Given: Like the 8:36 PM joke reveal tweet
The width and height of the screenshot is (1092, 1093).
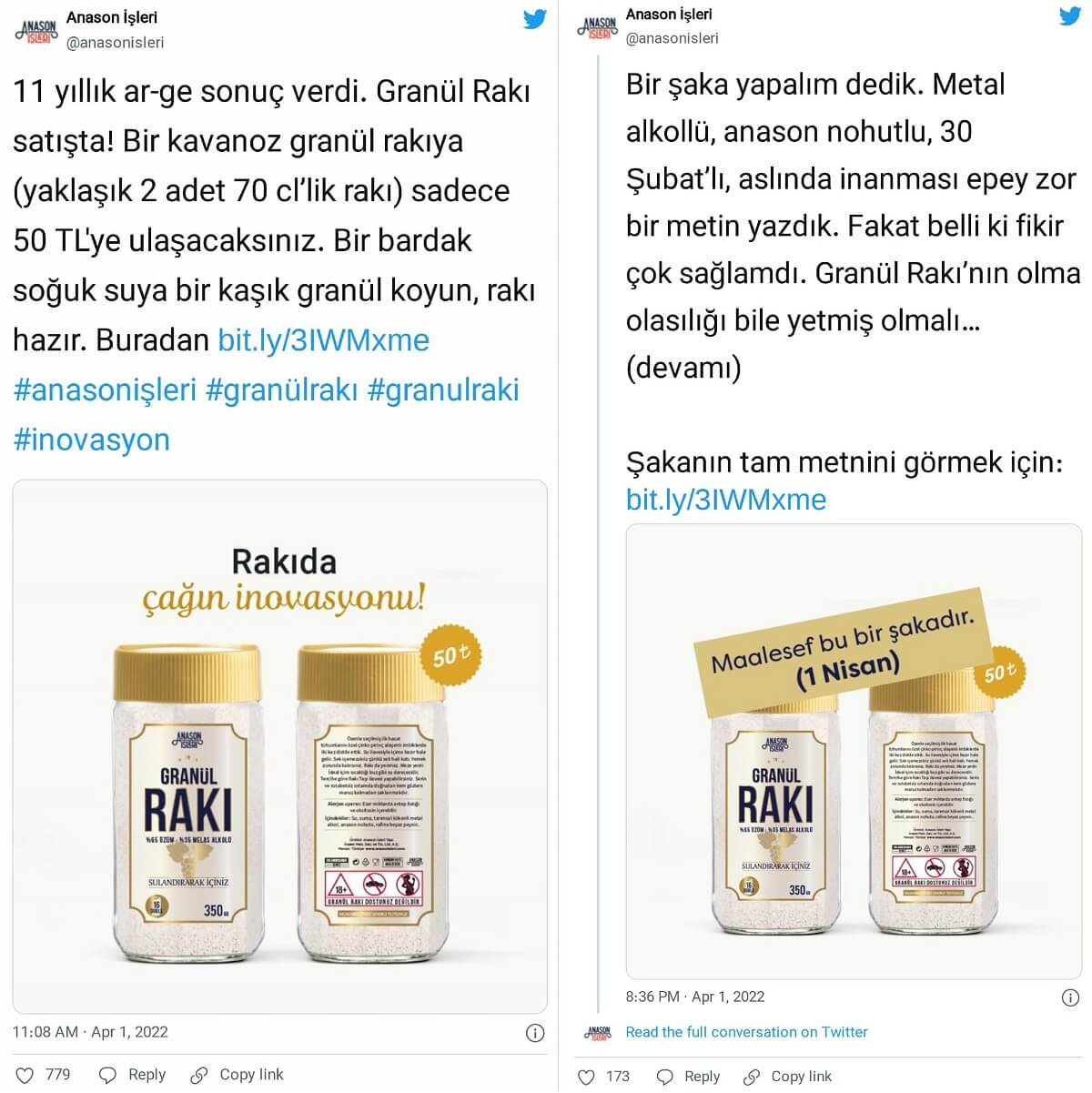Looking at the screenshot, I should click(x=587, y=1077).
